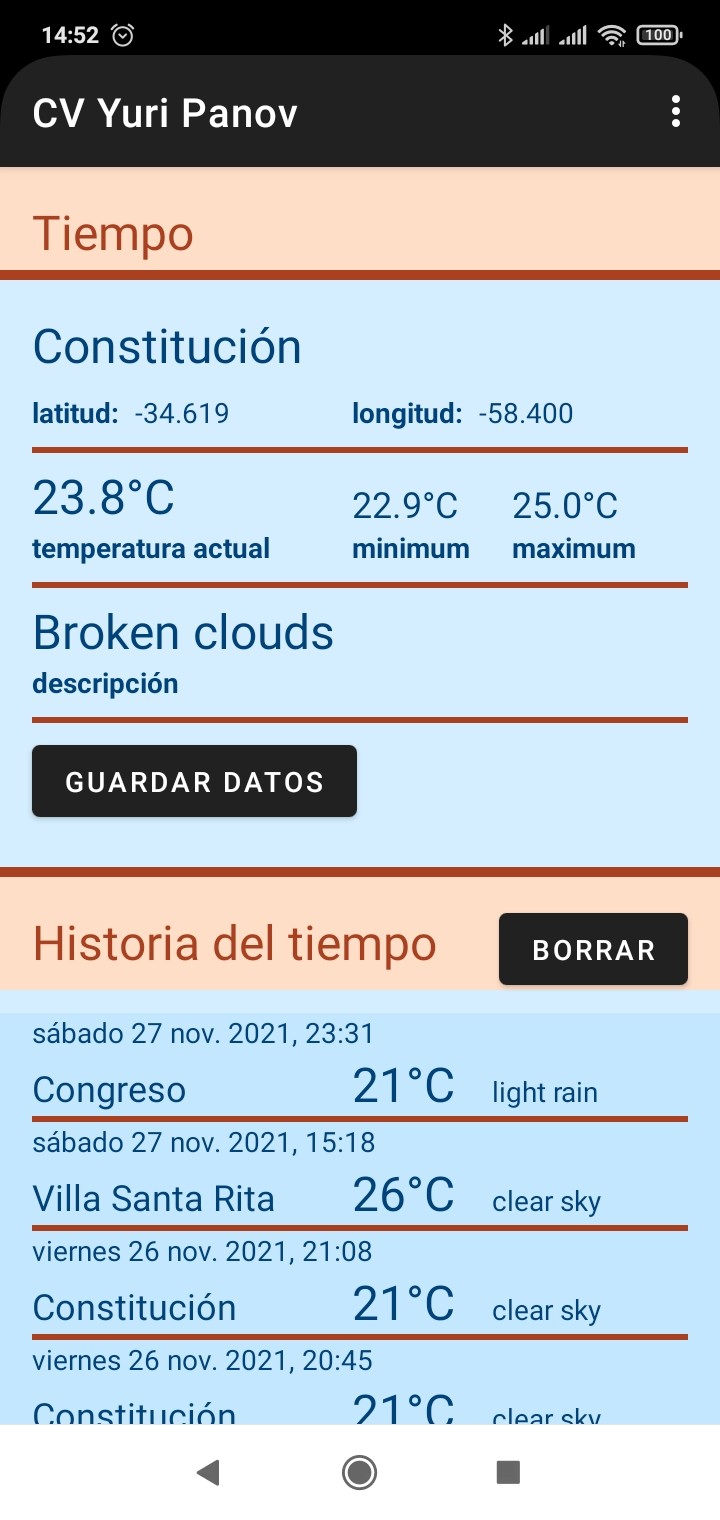Tap the GUARDAR DATOS button
Viewport: 720px width, 1520px height.
tap(194, 781)
